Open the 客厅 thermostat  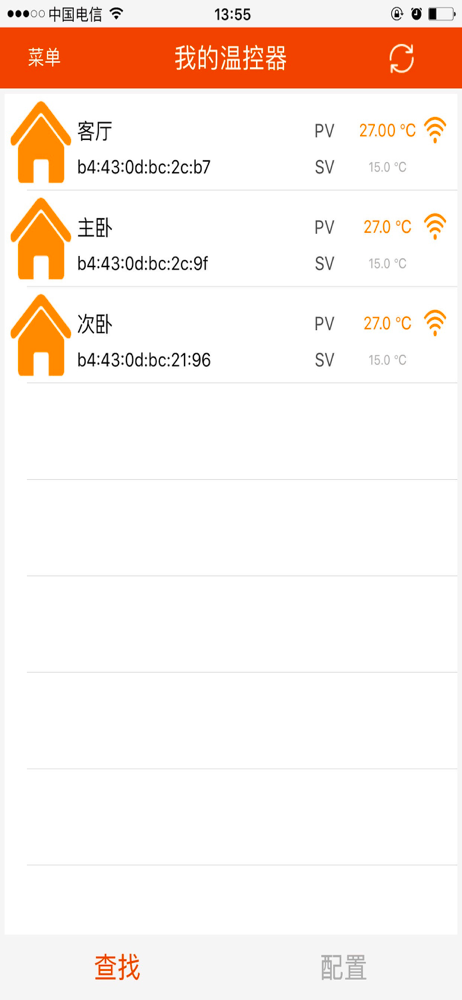pyautogui.click(x=231, y=142)
